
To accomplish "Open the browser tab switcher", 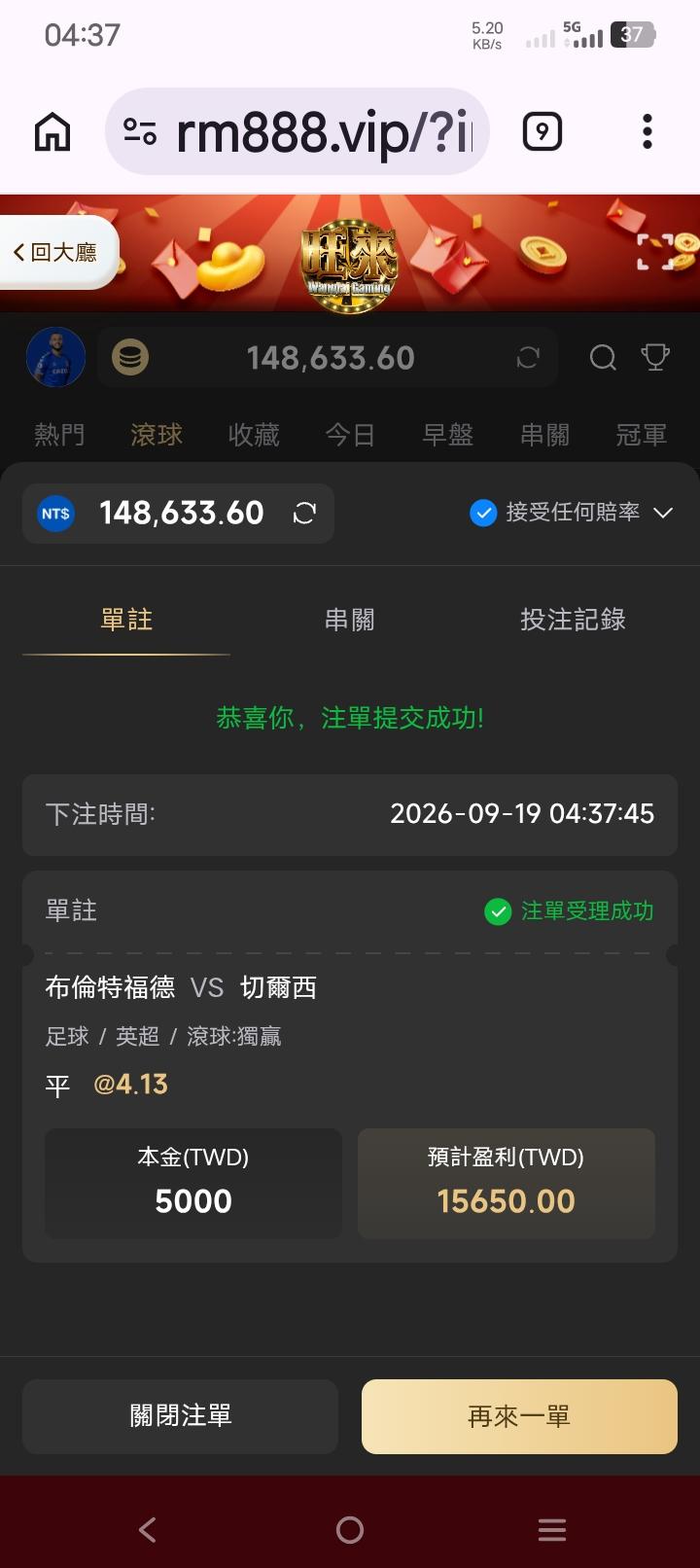I will [542, 131].
